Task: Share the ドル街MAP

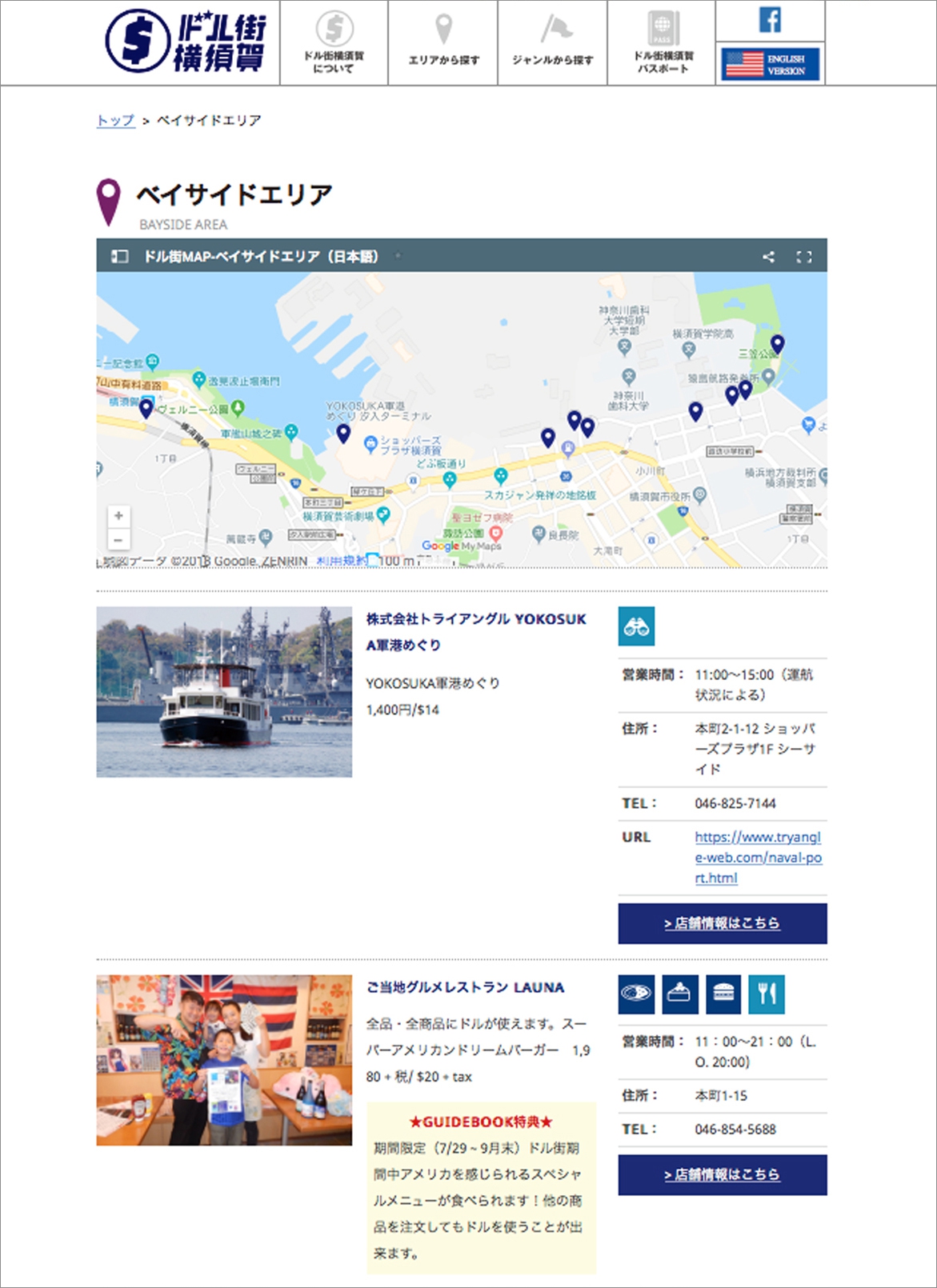Action: tap(768, 257)
